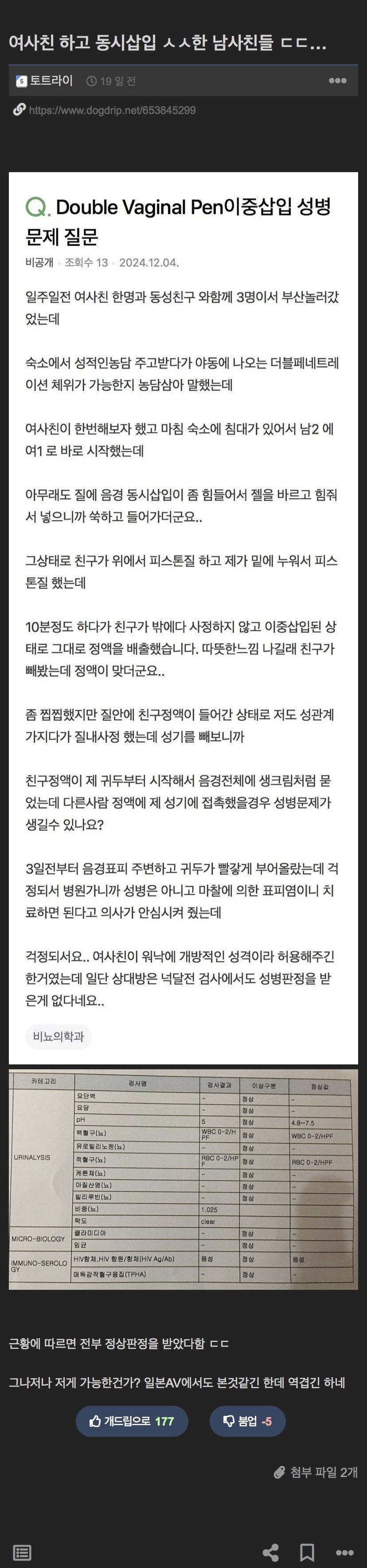
Task: Expand 첨부 파일 2개 attachments
Action: [x=315, y=1472]
